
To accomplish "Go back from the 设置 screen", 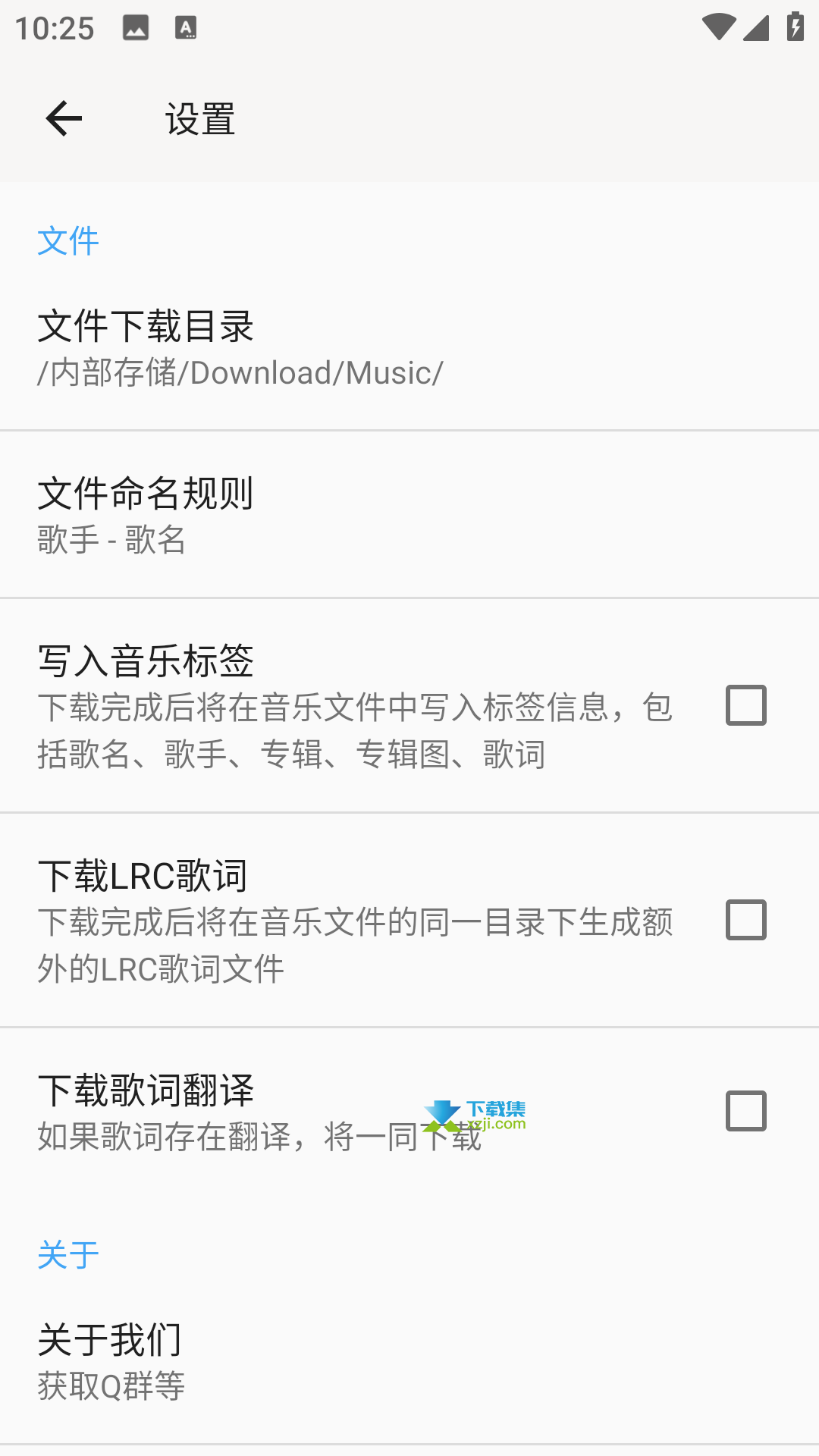I will point(64,118).
